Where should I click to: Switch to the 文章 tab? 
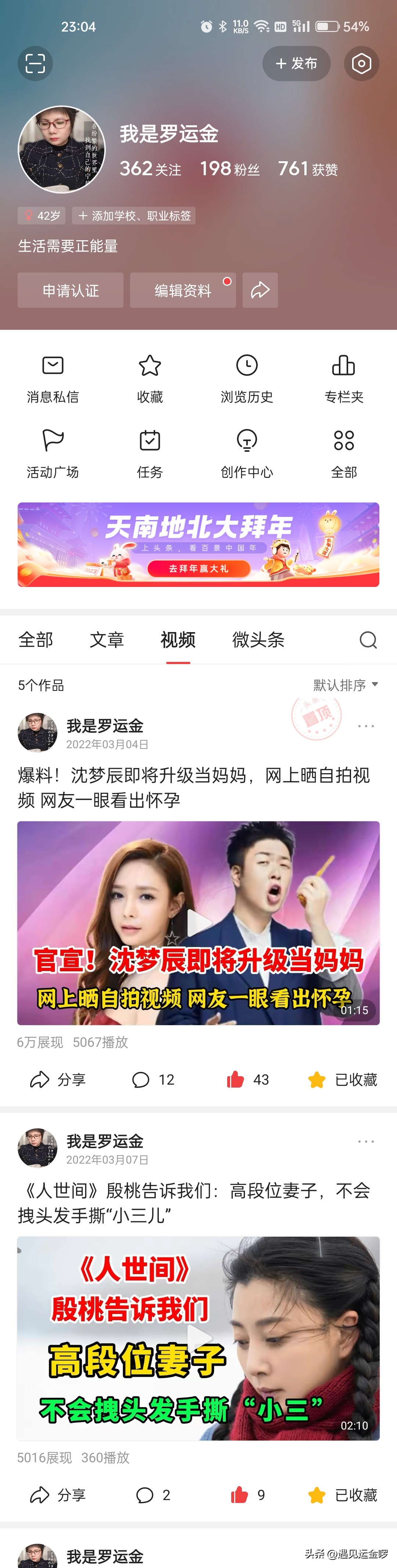pos(107,640)
